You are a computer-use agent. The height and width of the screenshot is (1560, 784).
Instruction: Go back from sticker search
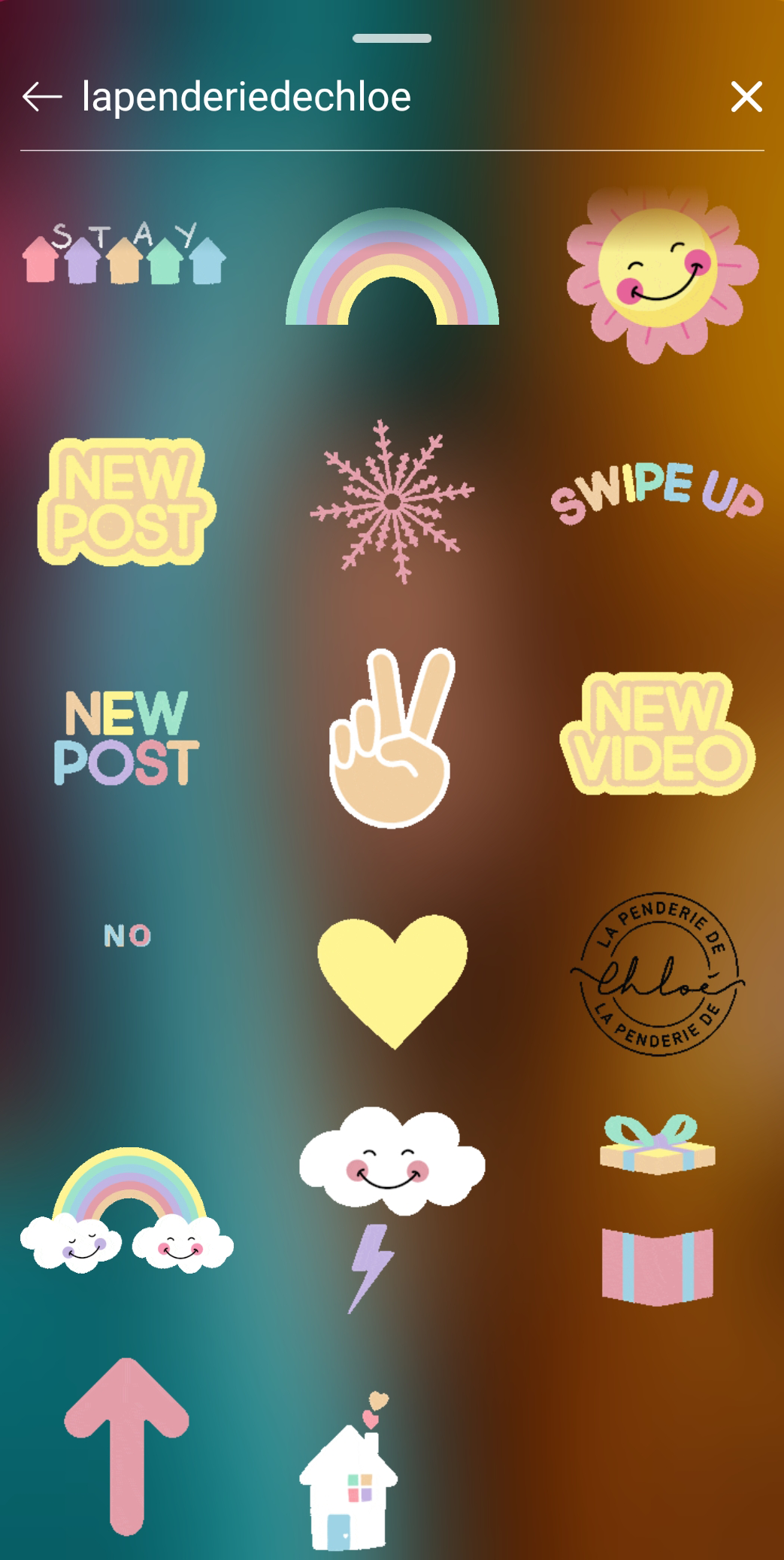coord(41,97)
